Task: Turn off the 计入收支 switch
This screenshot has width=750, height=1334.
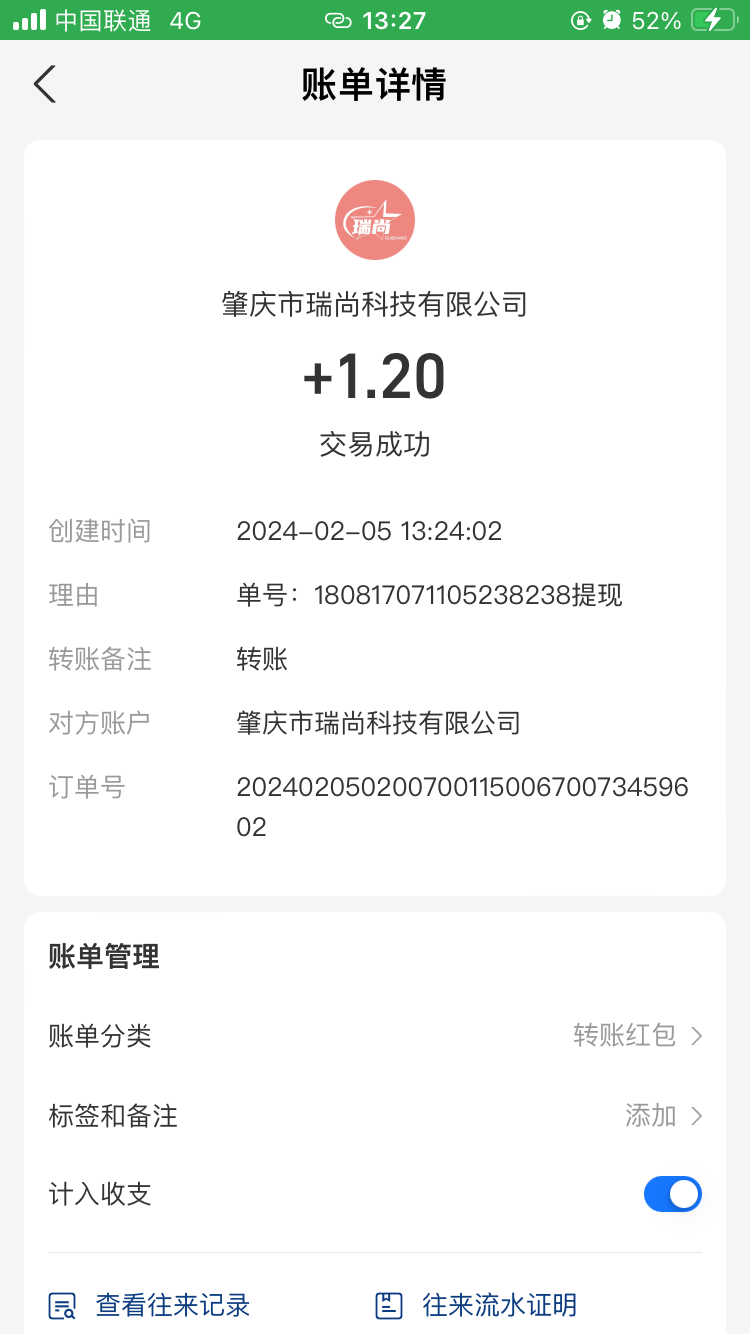Action: click(672, 1194)
